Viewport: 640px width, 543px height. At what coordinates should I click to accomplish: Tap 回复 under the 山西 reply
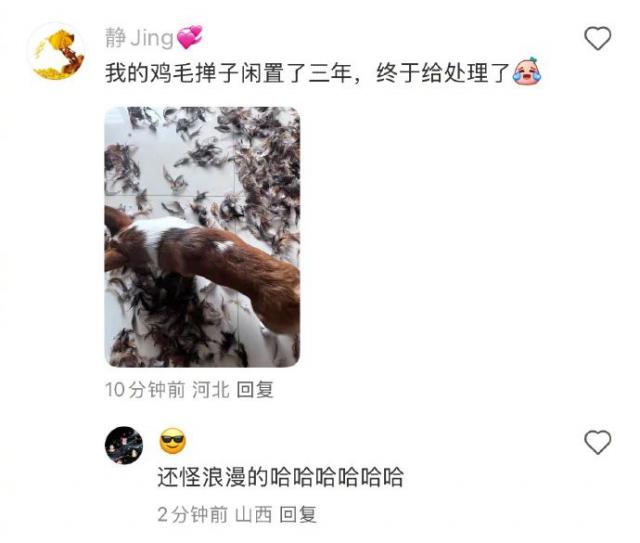point(298,515)
